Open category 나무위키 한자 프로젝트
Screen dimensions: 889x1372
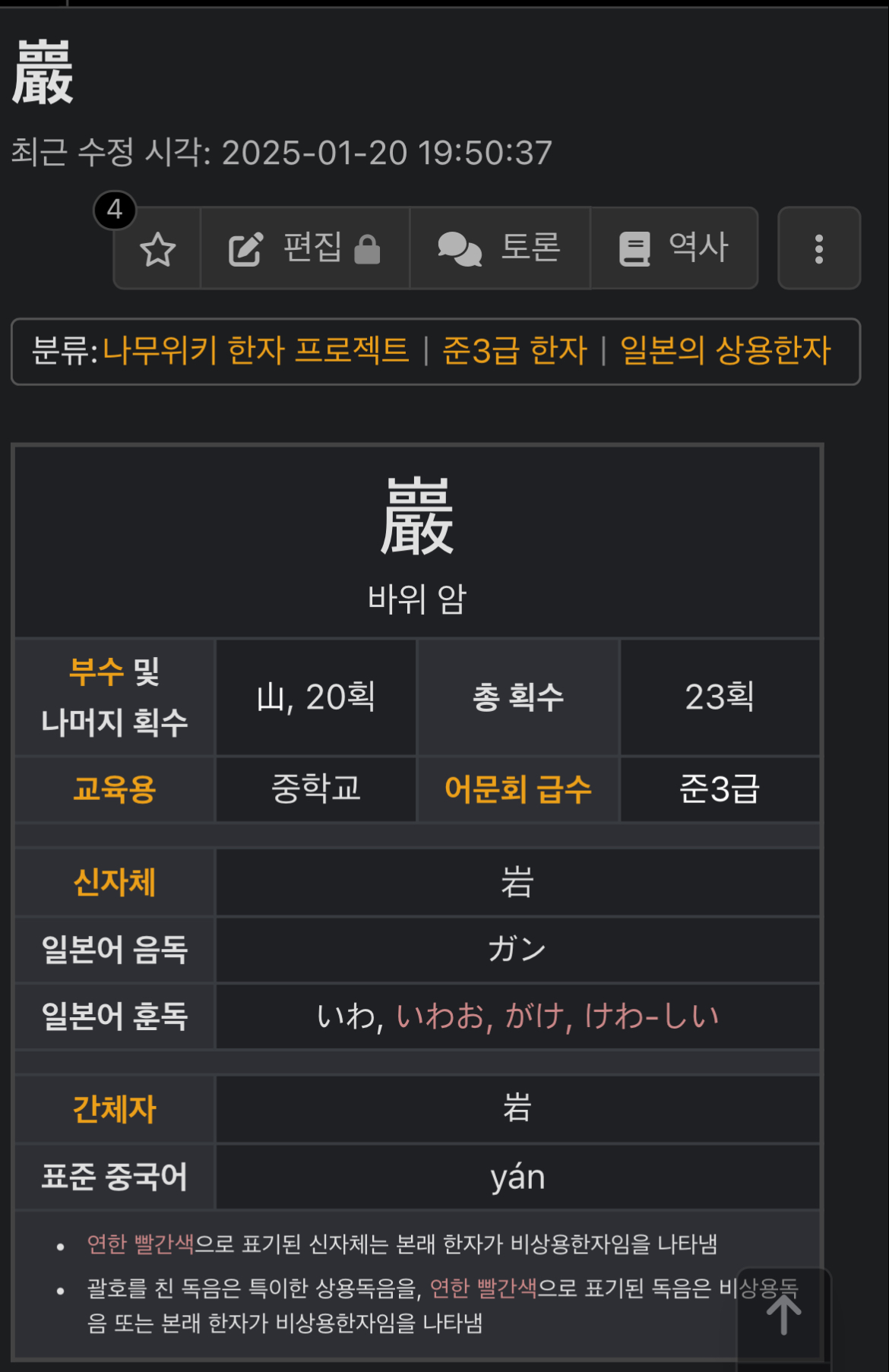coord(255,351)
